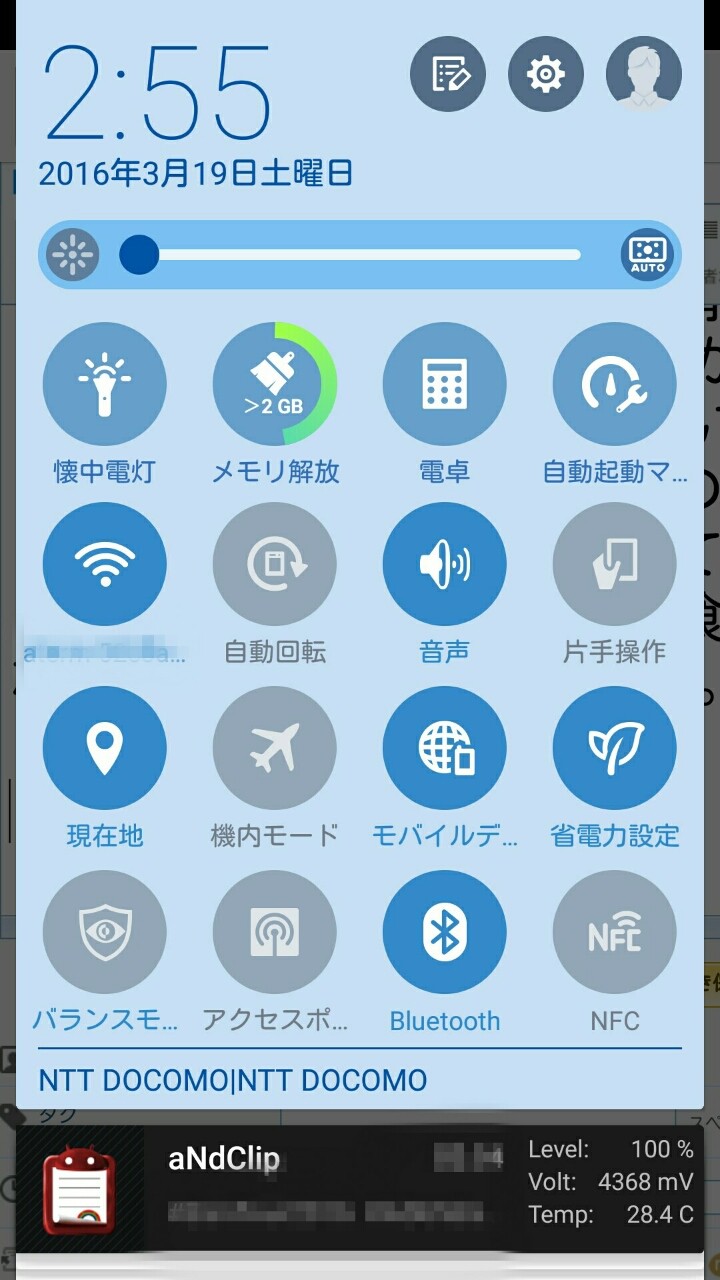Turn on airplane mode (機内モード)
Viewport: 720px width, 1280px height.
pos(275,748)
